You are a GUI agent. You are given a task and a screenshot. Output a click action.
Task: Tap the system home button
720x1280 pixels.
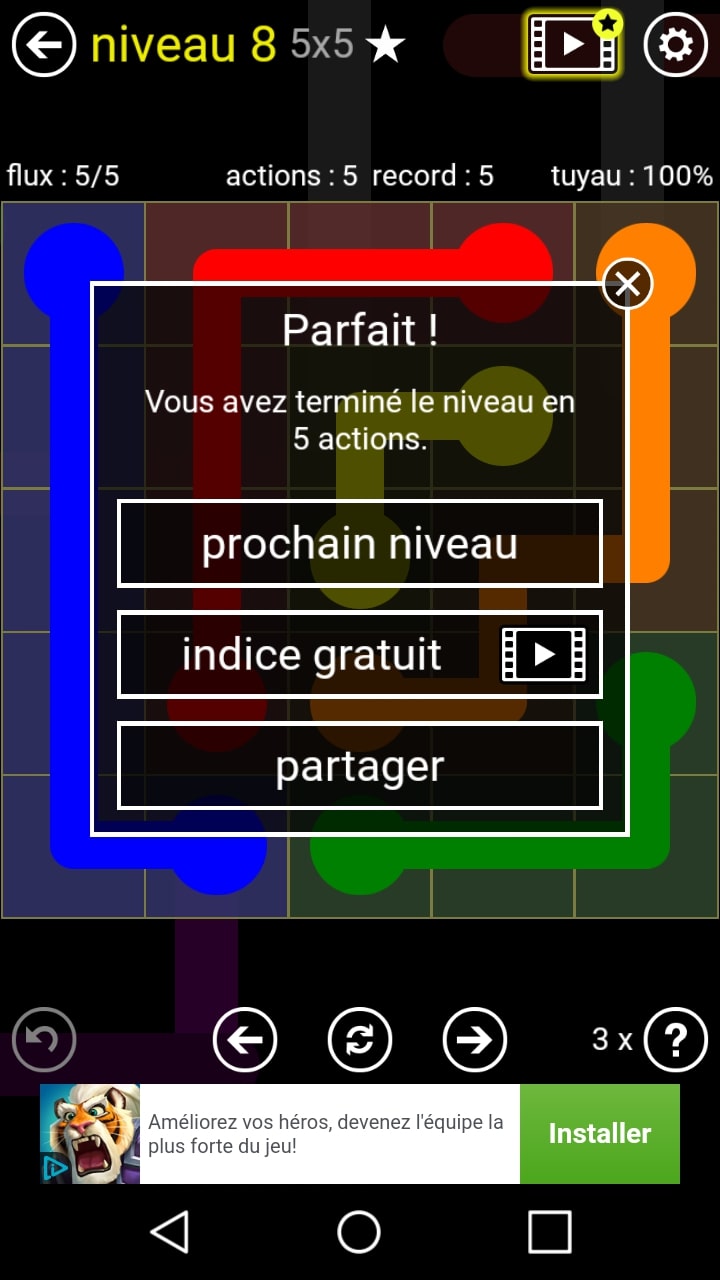(359, 1232)
